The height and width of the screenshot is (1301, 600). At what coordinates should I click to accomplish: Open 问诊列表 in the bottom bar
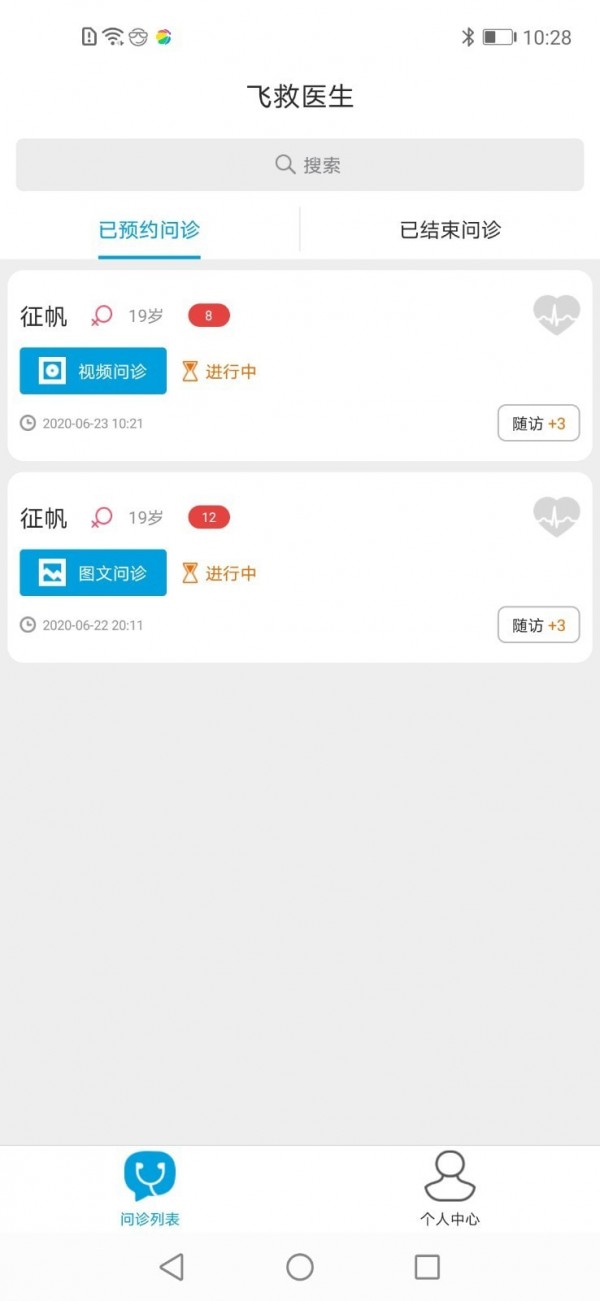point(150,1188)
